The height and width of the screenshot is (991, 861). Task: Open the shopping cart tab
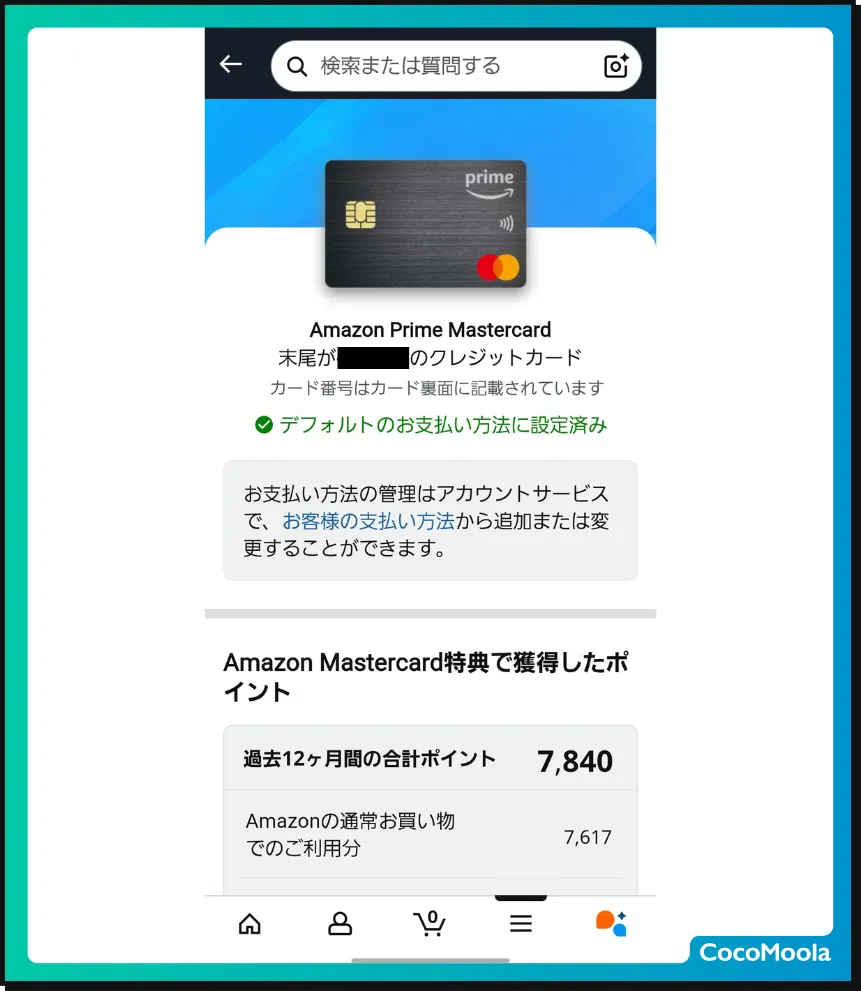click(x=430, y=922)
